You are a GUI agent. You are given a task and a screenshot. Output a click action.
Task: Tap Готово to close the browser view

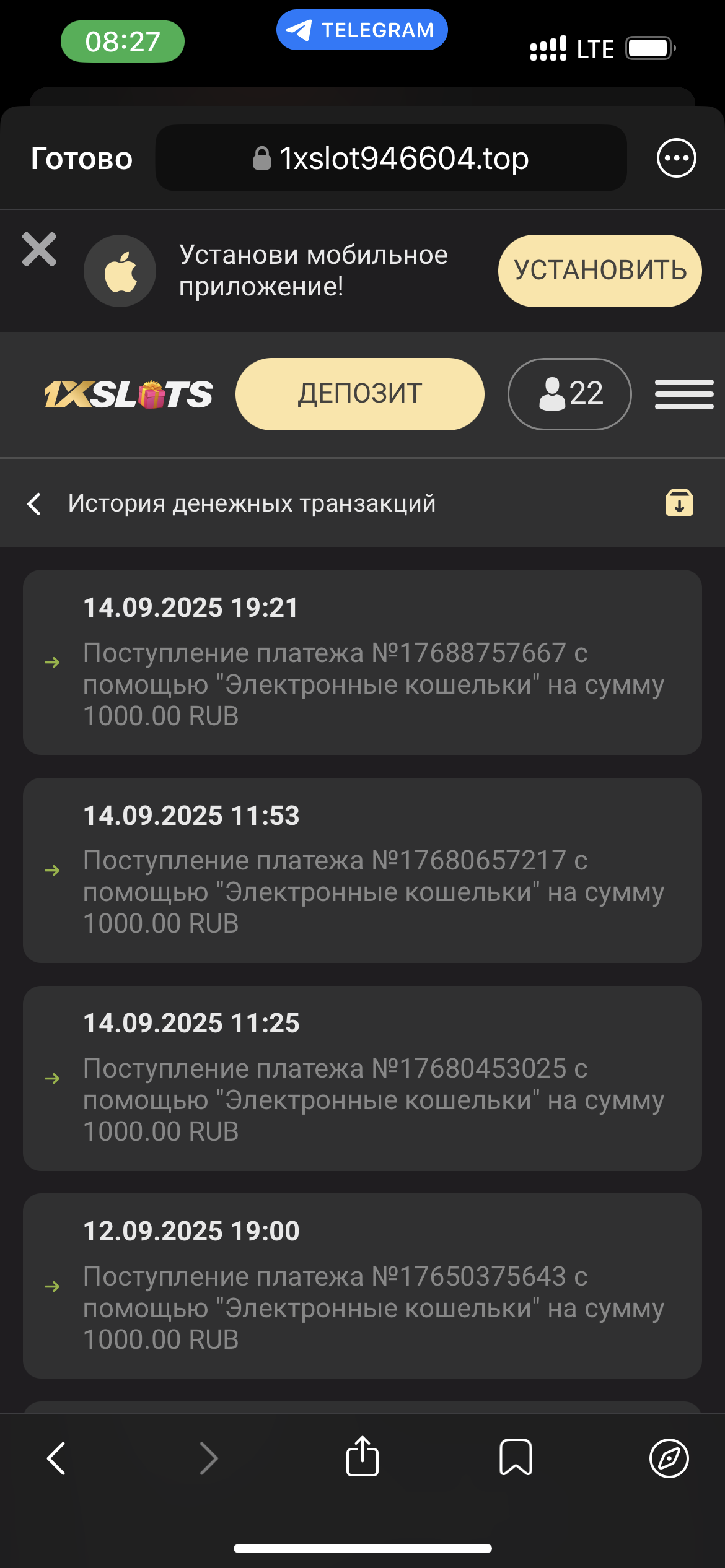click(81, 159)
